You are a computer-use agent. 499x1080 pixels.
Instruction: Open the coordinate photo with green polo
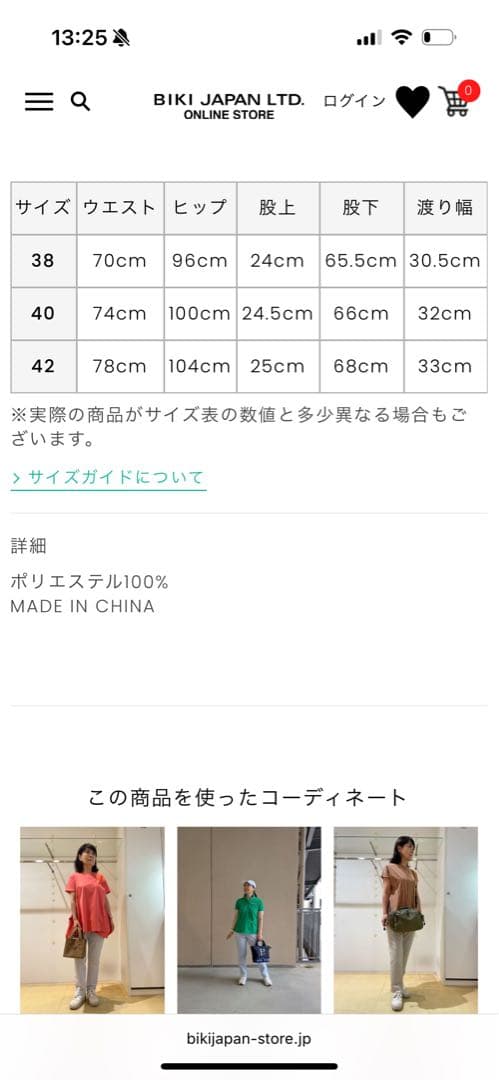[x=249, y=920]
